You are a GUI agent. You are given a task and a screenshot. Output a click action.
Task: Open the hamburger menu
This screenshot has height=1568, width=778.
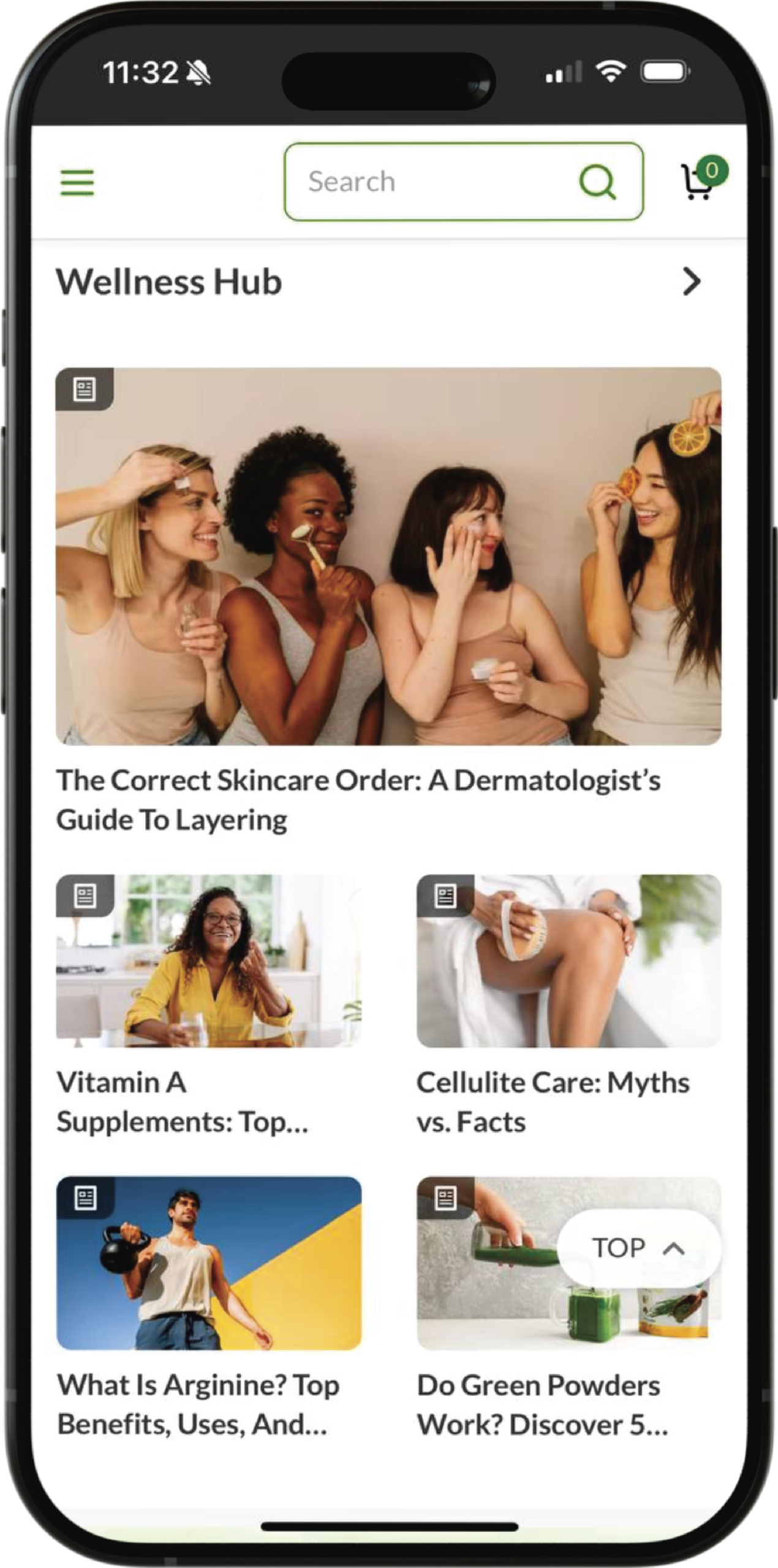(x=77, y=183)
